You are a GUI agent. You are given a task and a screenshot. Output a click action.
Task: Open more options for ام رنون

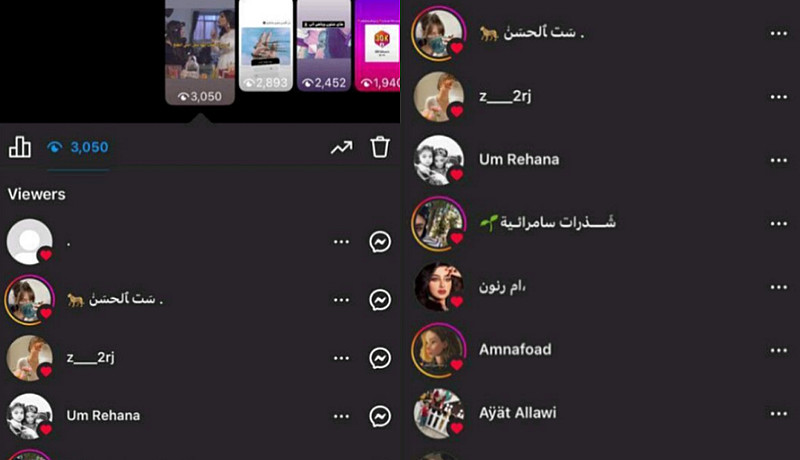[779, 288]
